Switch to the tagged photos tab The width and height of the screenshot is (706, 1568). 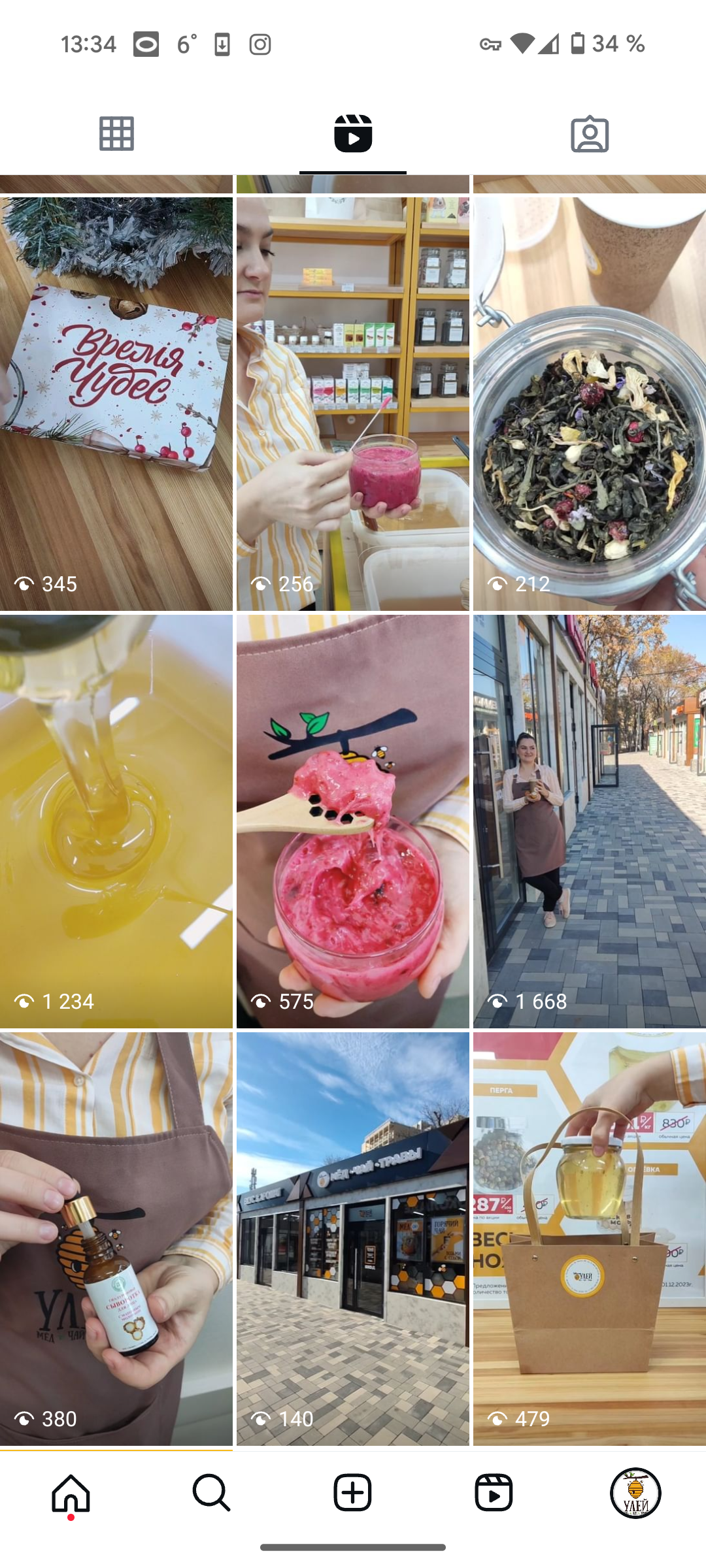(590, 134)
